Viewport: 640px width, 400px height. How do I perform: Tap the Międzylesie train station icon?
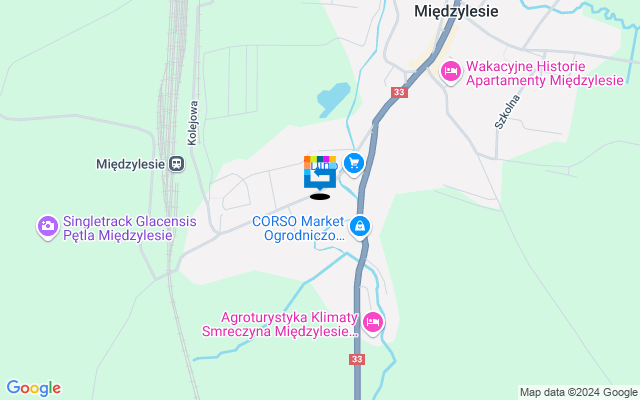pos(177,163)
